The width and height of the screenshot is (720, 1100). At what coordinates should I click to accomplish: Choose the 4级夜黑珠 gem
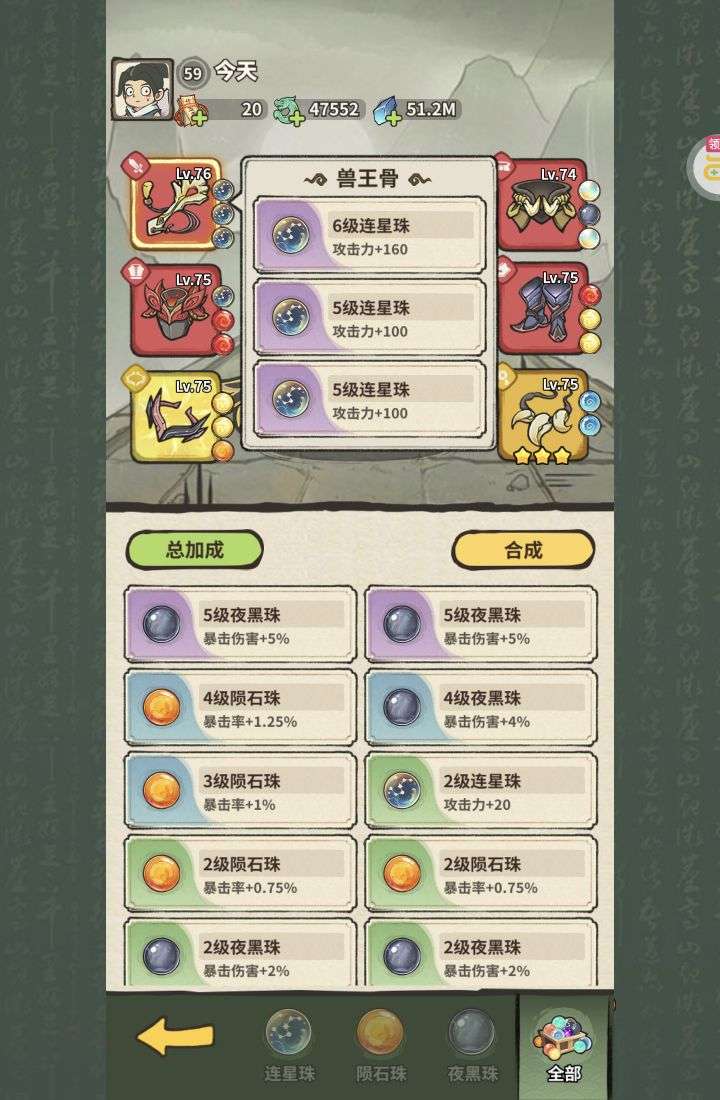[x=480, y=708]
